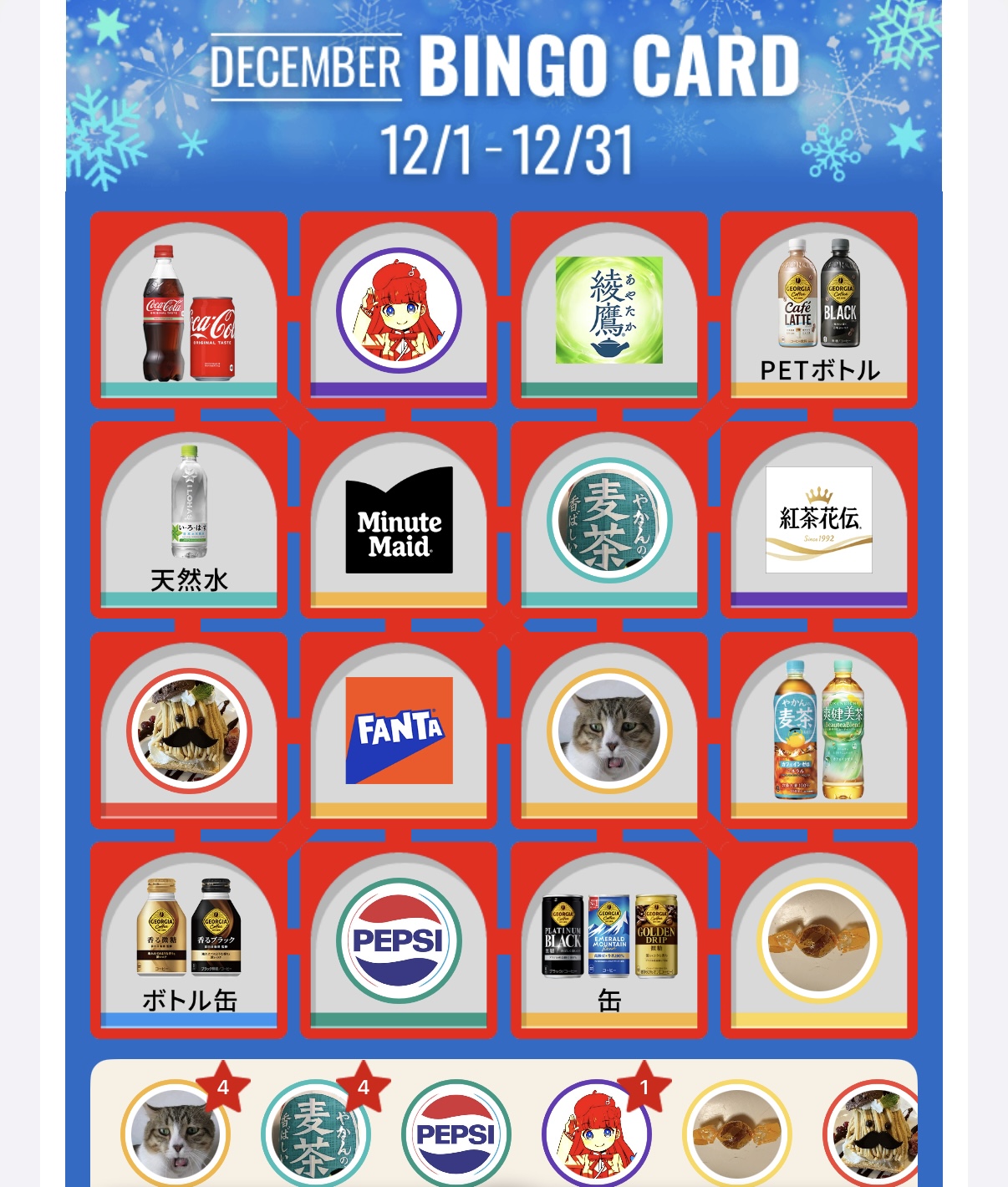Select the red-haired girl character cell
1008x1187 pixels.
(400, 311)
